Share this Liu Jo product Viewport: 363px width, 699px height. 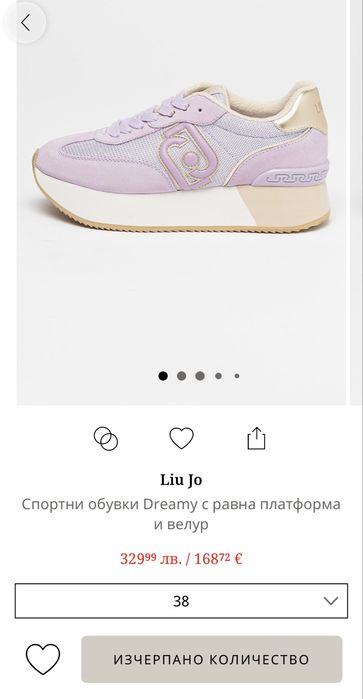(256, 438)
